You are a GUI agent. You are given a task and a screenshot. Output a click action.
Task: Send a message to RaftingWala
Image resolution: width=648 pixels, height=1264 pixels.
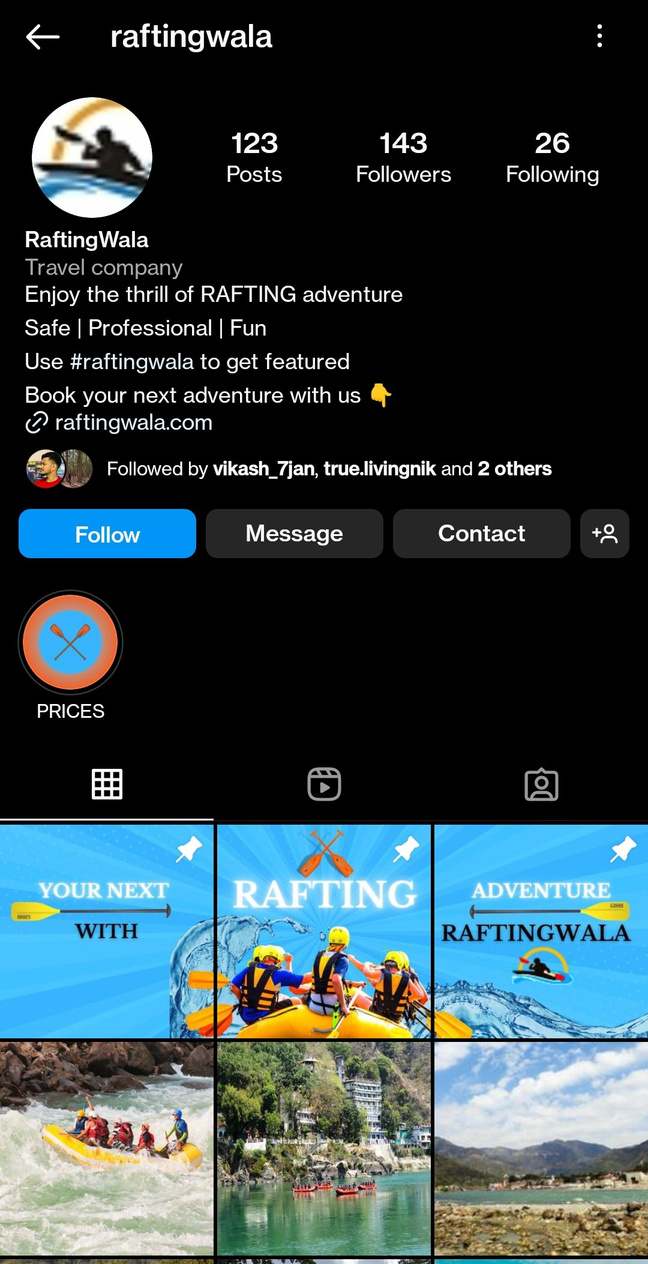294,534
